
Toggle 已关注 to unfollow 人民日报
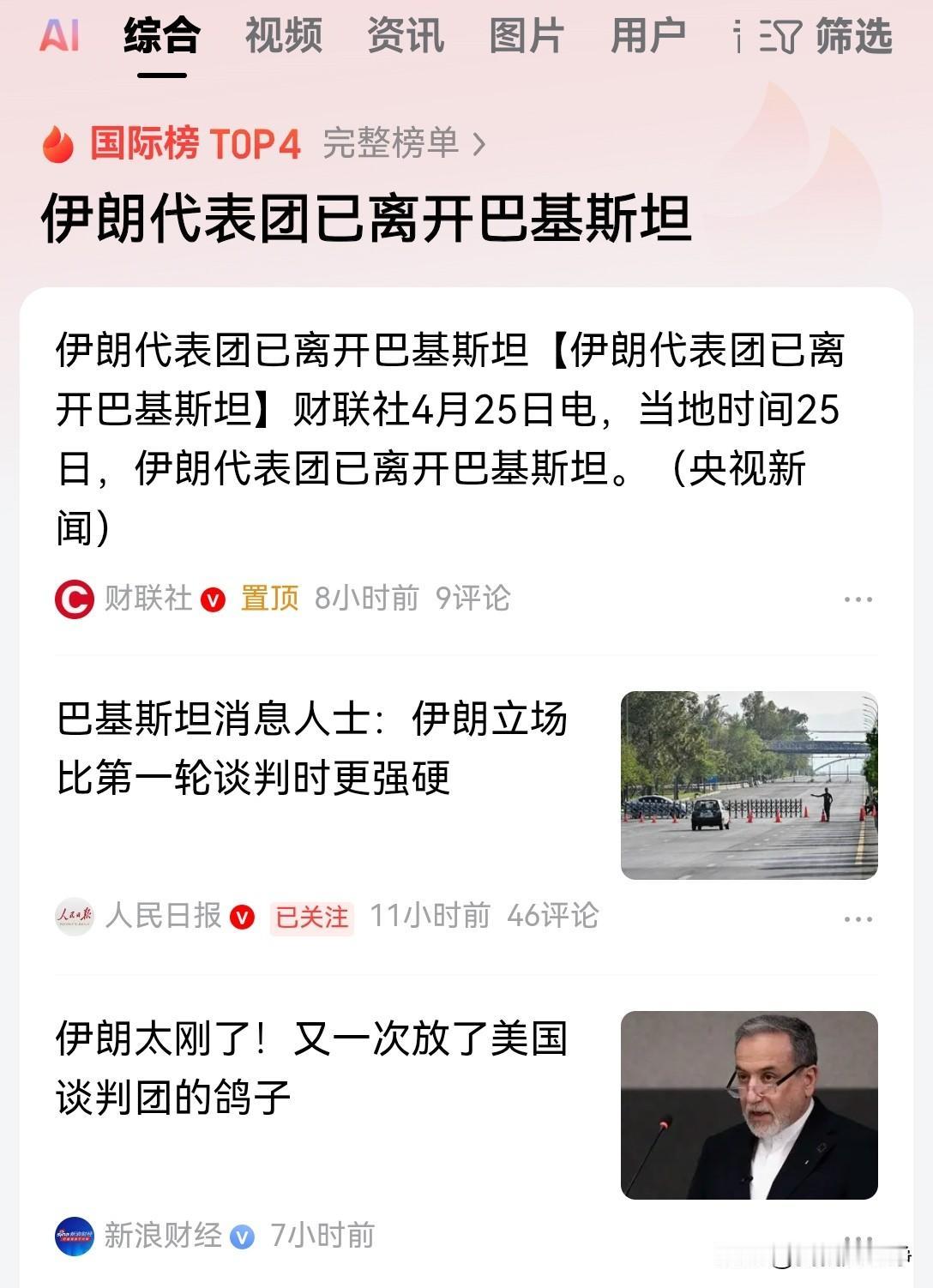[x=310, y=917]
